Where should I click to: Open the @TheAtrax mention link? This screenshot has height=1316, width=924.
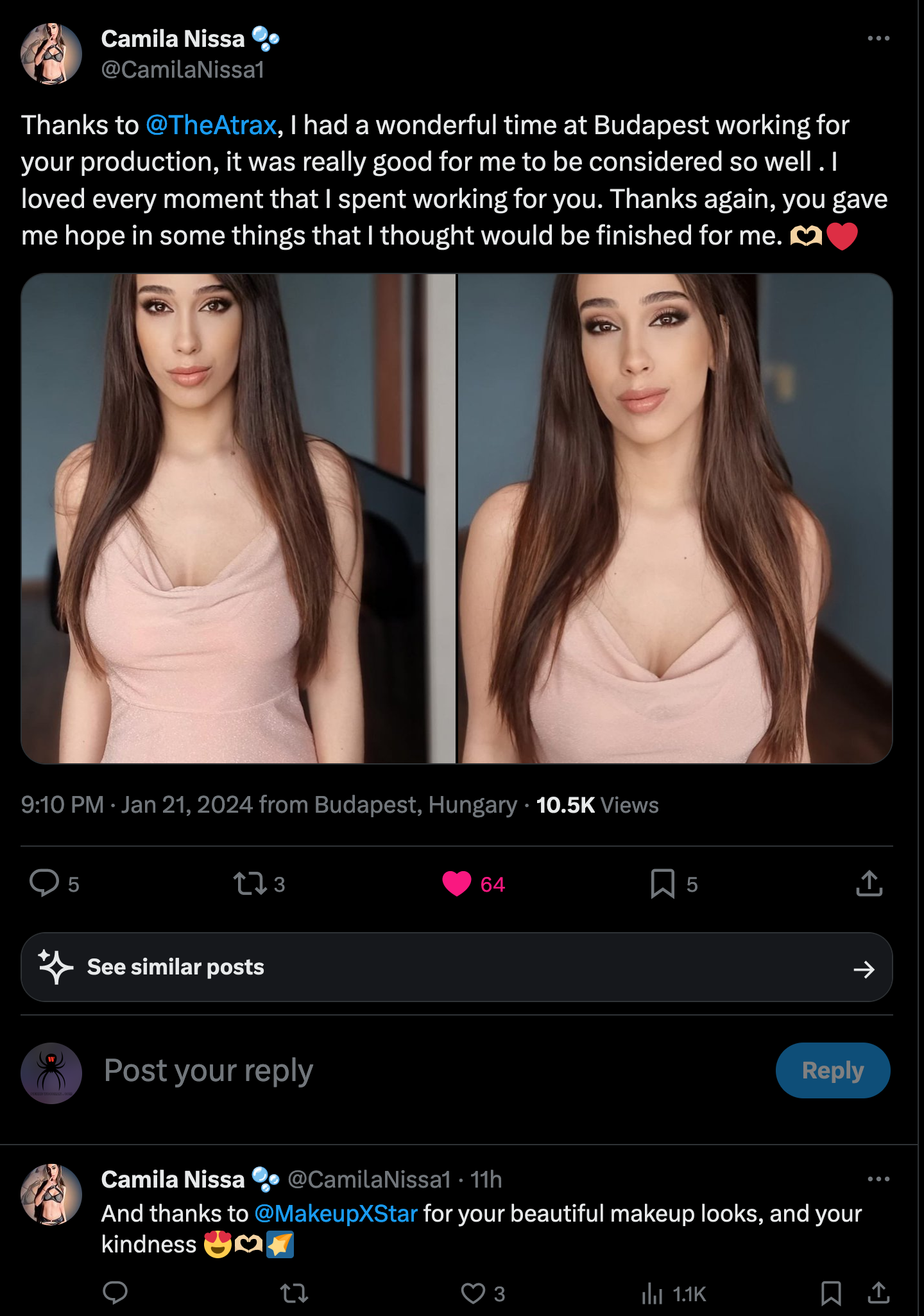click(x=211, y=125)
